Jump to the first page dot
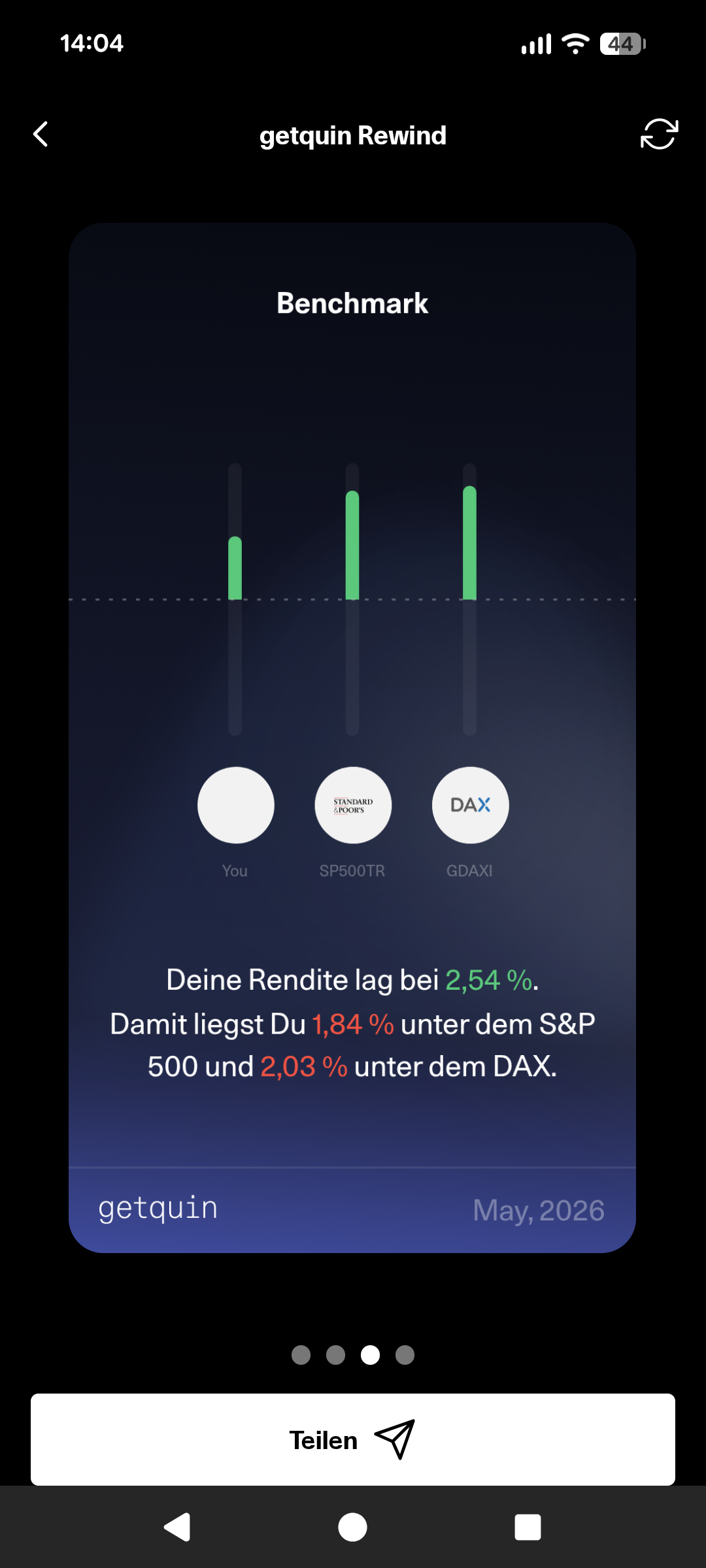 tap(301, 1355)
